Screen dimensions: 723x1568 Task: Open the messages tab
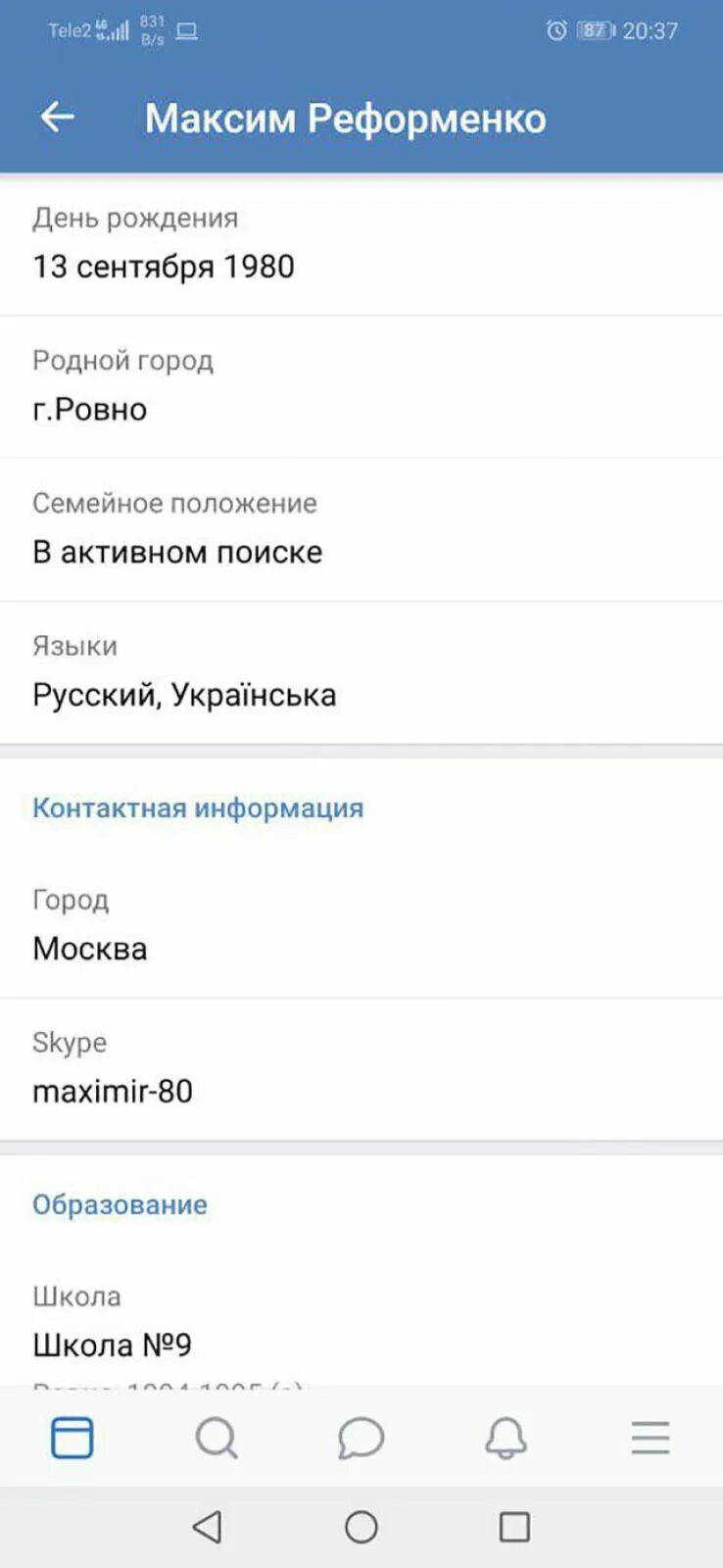coord(361,1438)
